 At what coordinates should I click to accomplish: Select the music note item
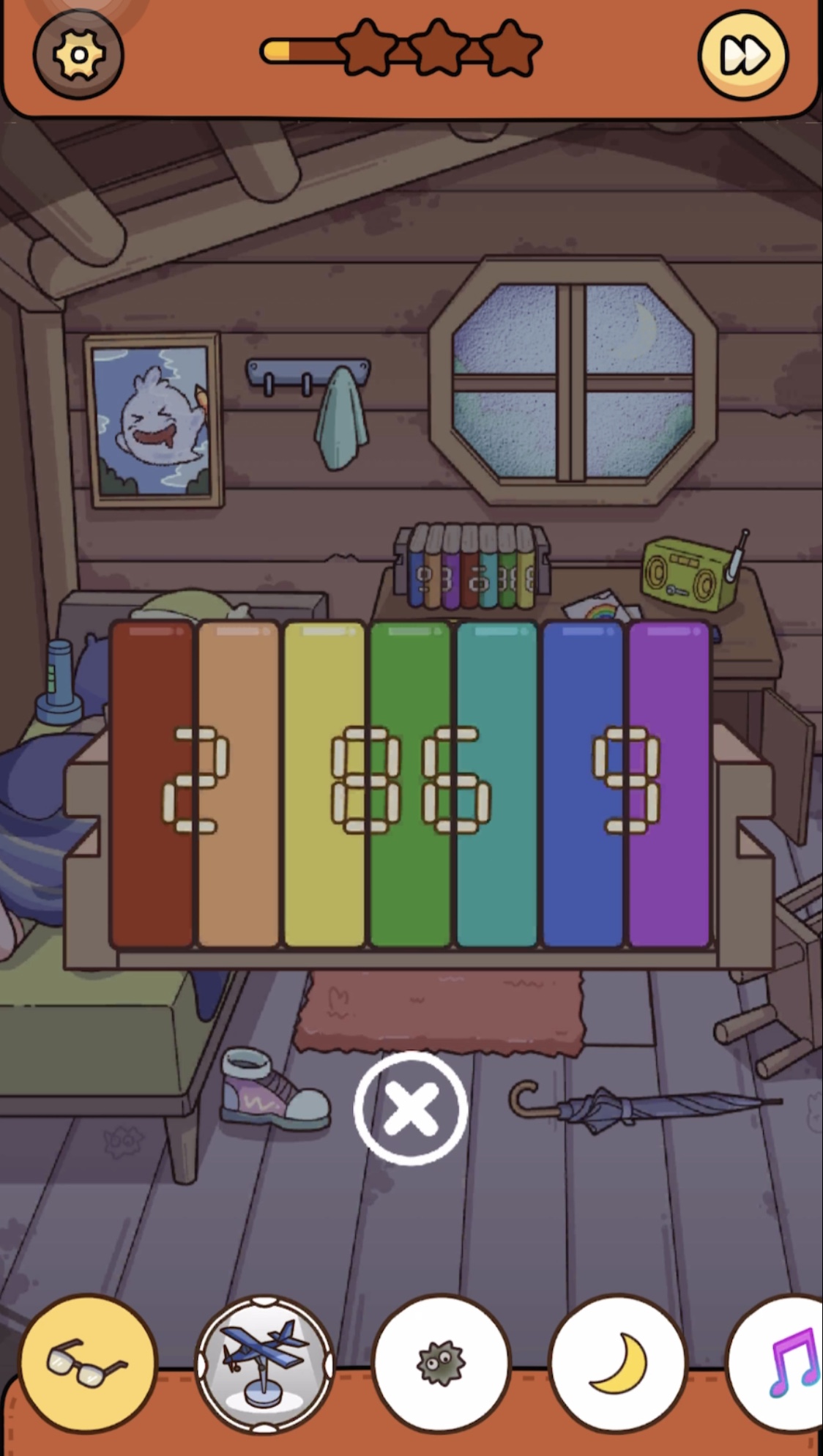778,1364
